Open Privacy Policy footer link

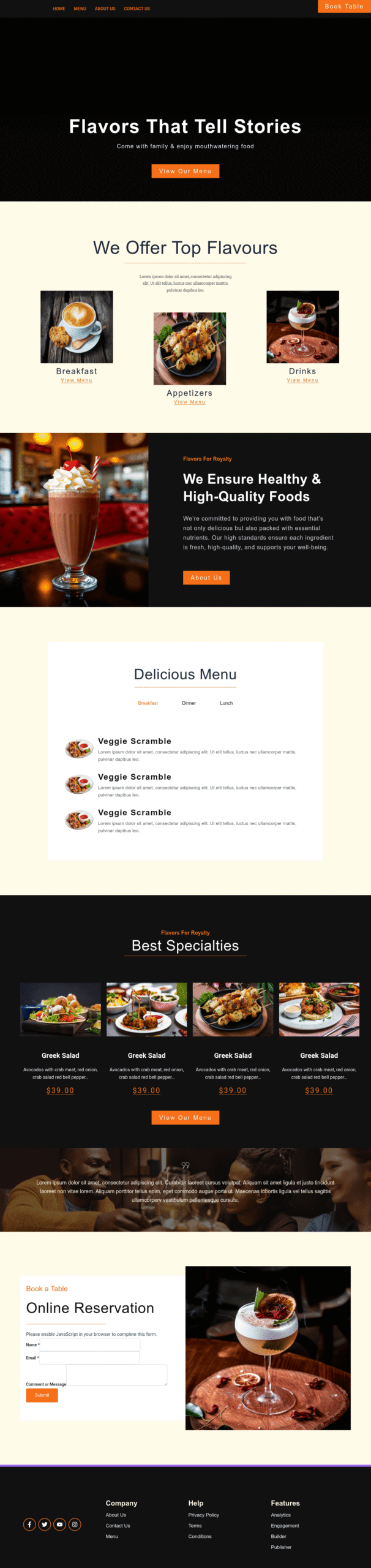click(x=203, y=1515)
